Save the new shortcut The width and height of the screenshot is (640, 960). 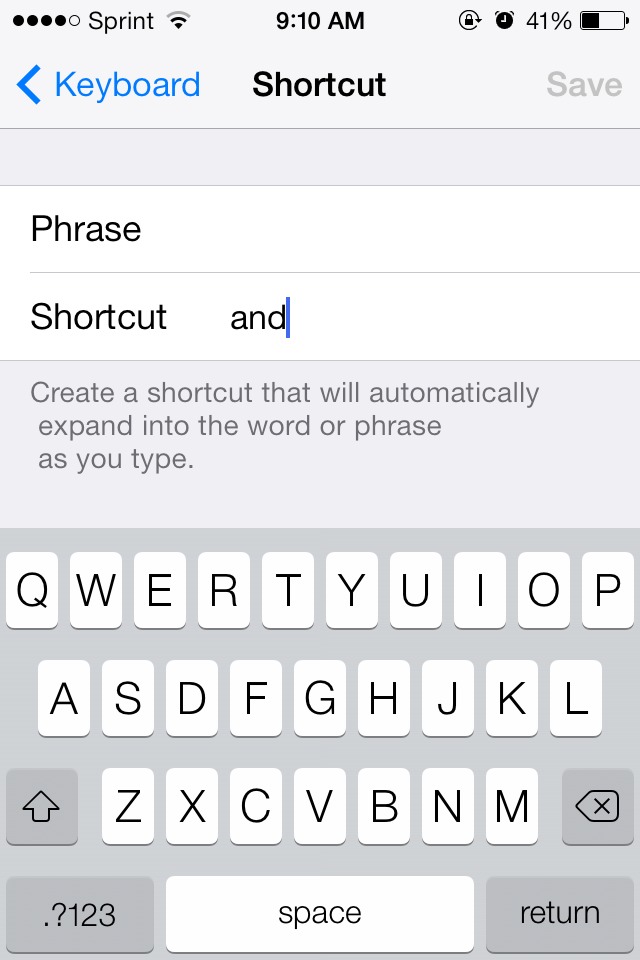coord(584,85)
